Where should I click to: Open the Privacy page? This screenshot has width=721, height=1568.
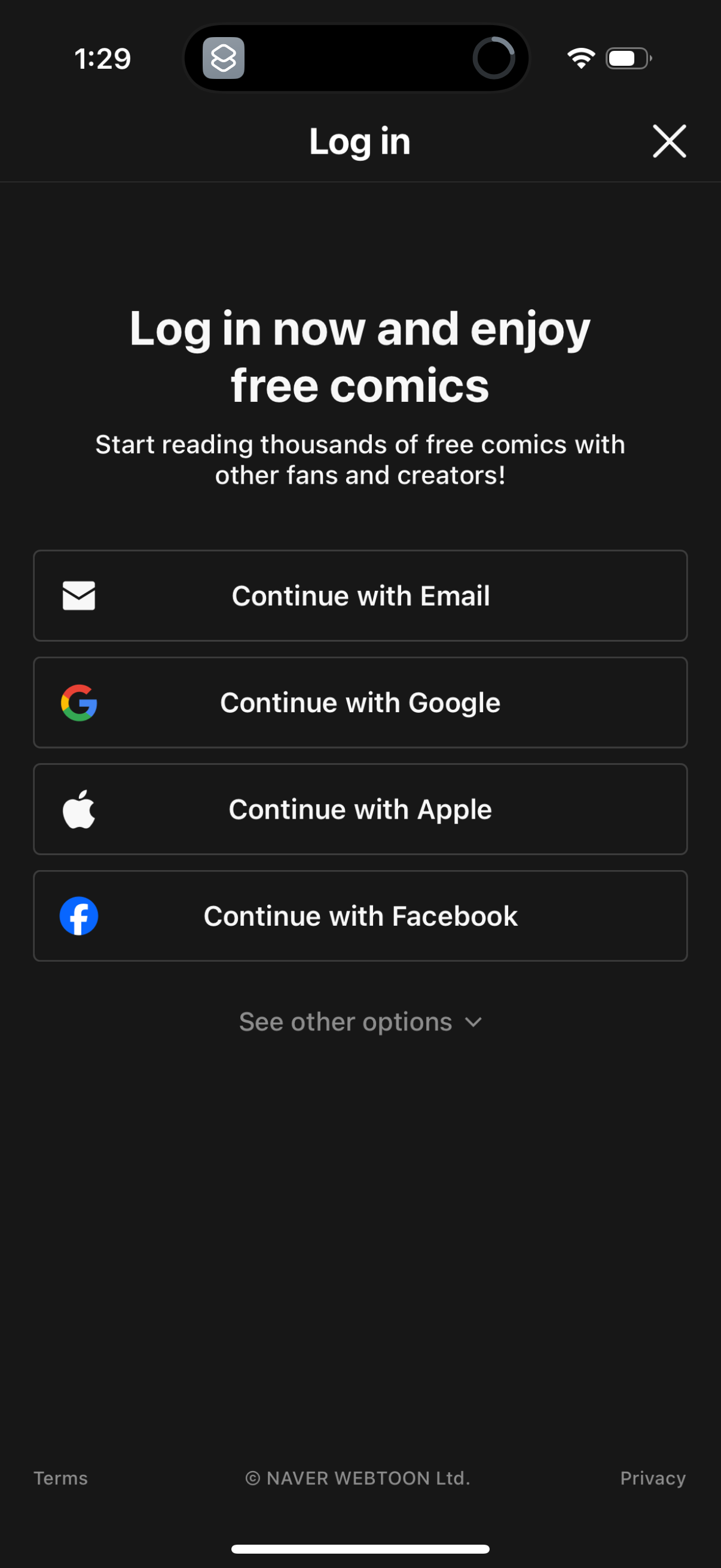653,1478
